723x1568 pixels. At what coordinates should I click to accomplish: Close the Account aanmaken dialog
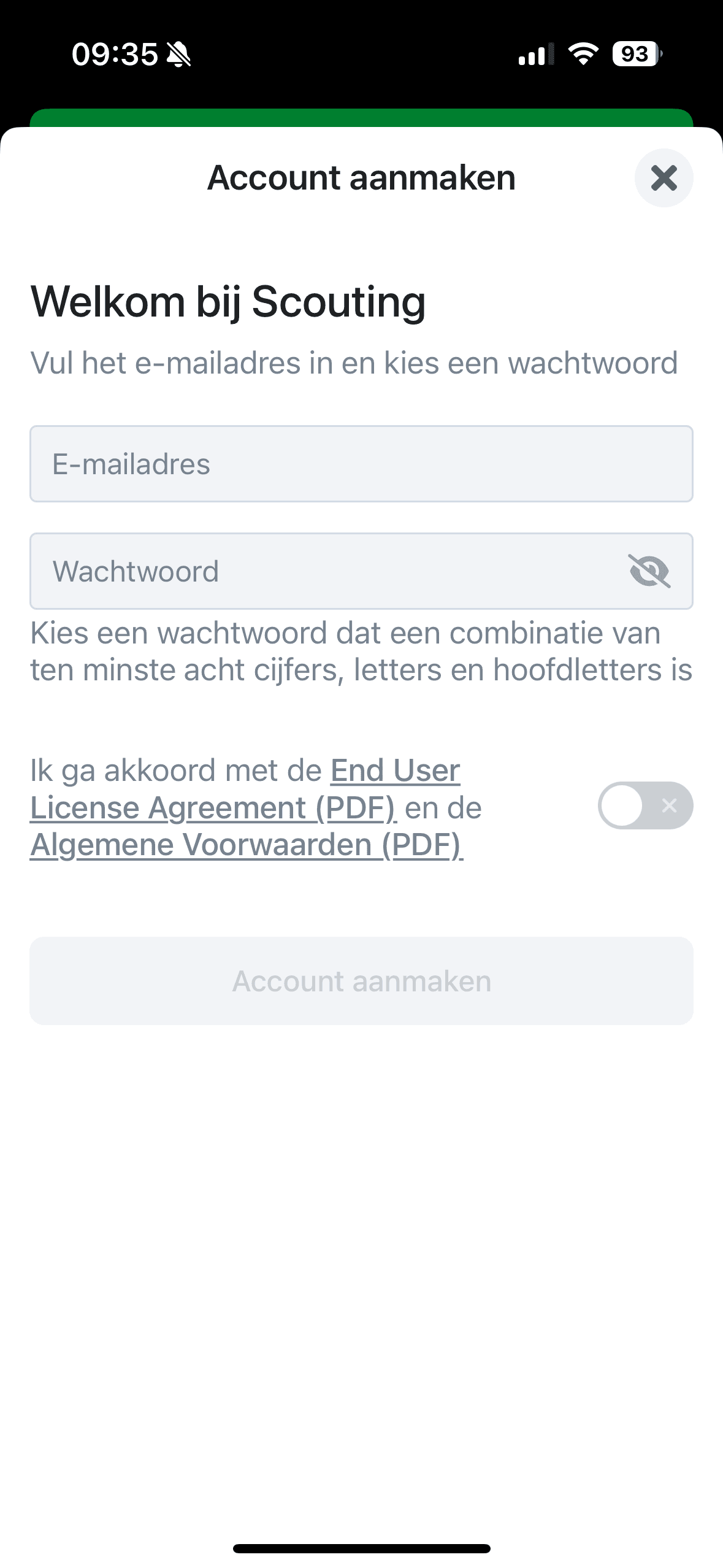664,178
